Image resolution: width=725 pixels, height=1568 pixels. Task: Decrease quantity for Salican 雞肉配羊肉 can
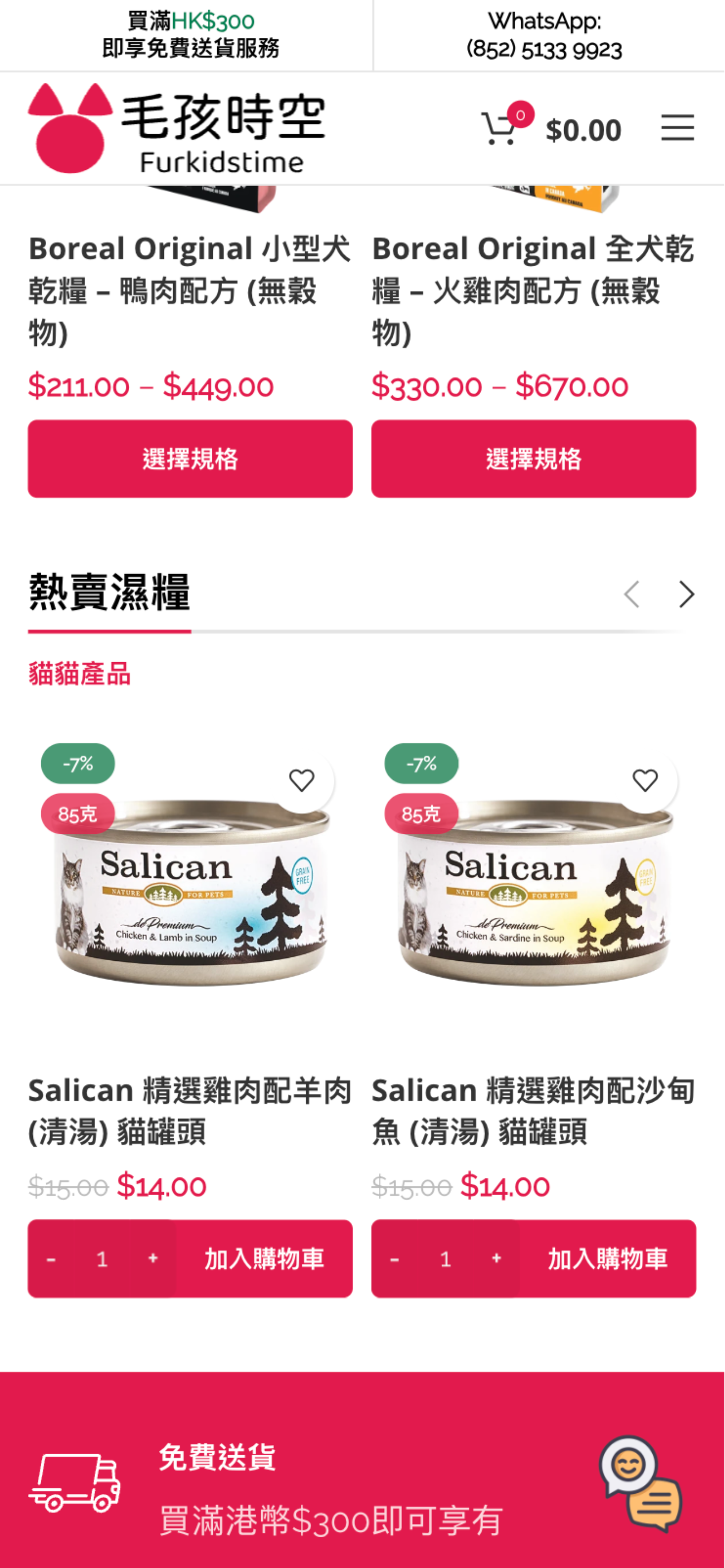click(51, 1258)
